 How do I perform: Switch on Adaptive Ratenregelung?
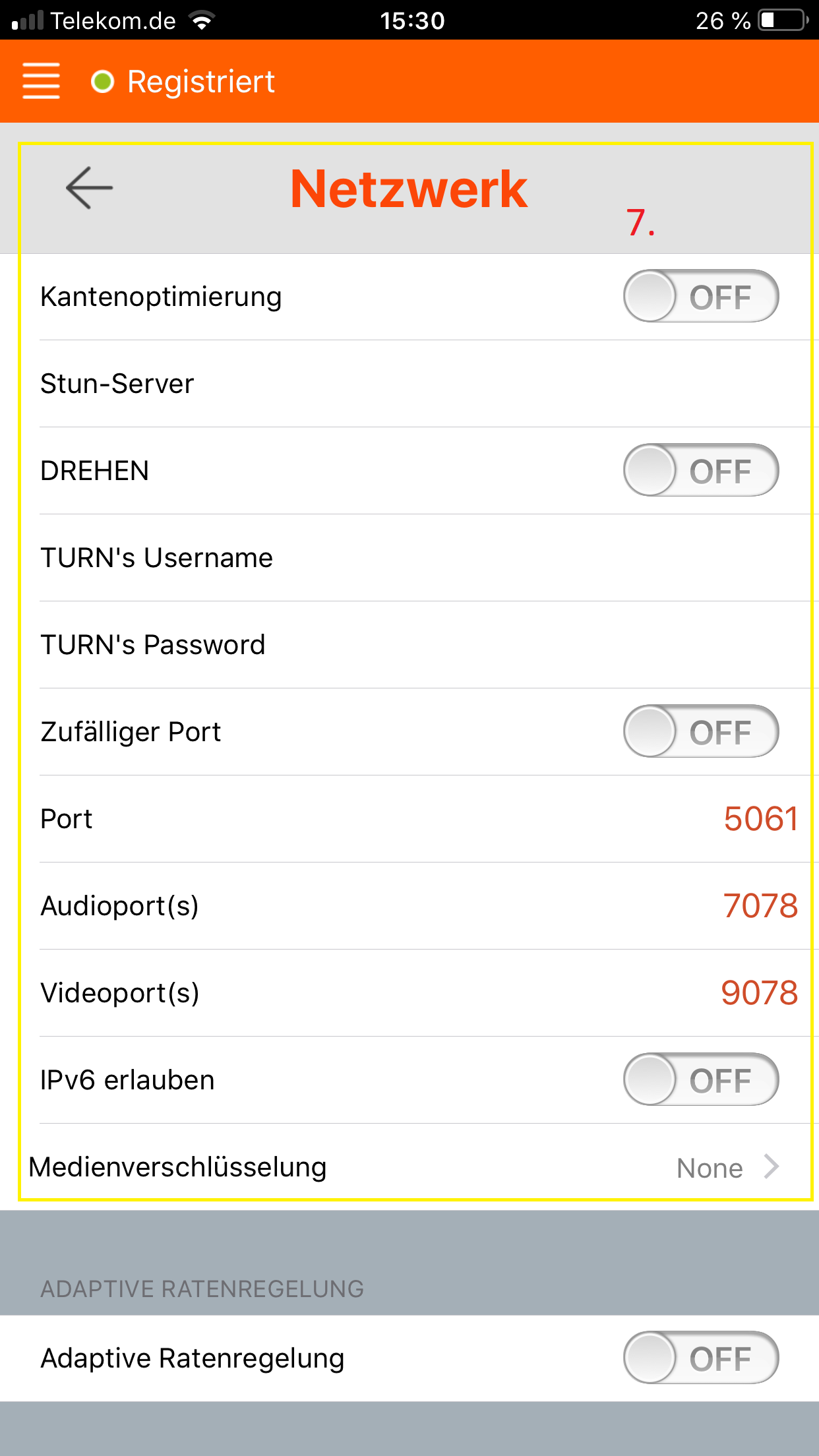click(701, 1358)
